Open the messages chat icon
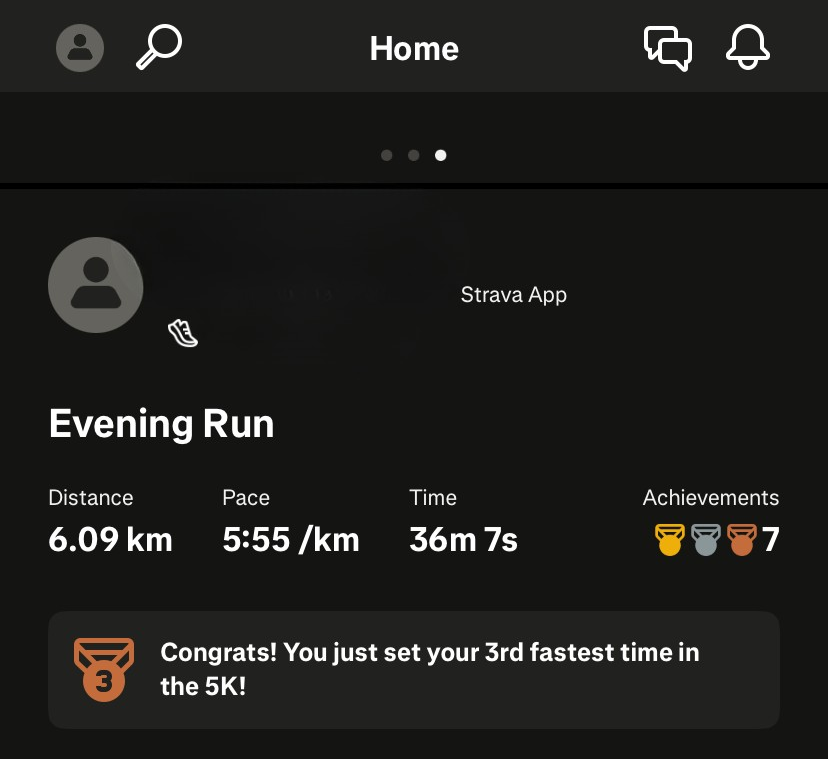This screenshot has width=828, height=759. coord(667,47)
